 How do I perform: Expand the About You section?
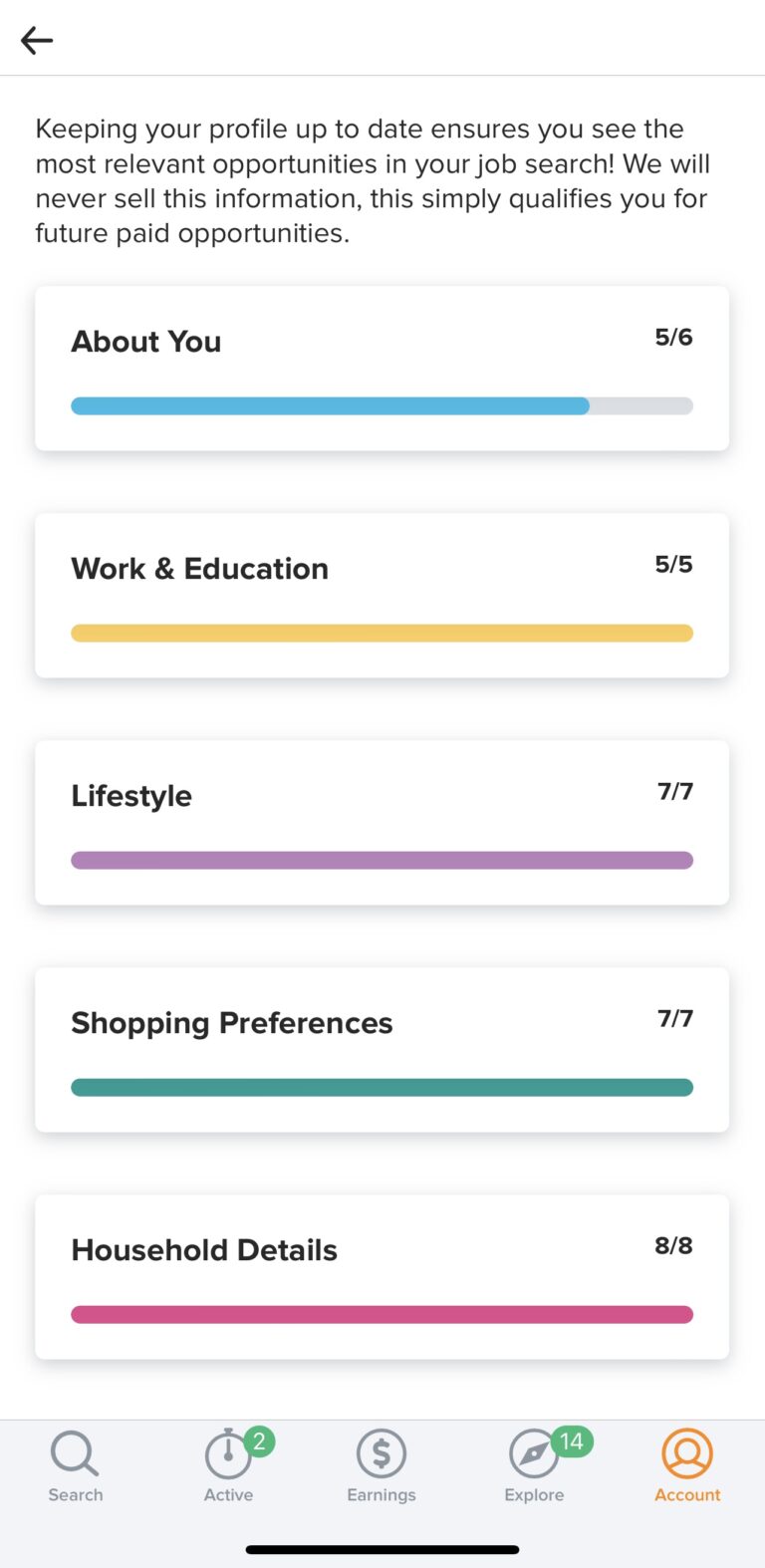coord(382,368)
